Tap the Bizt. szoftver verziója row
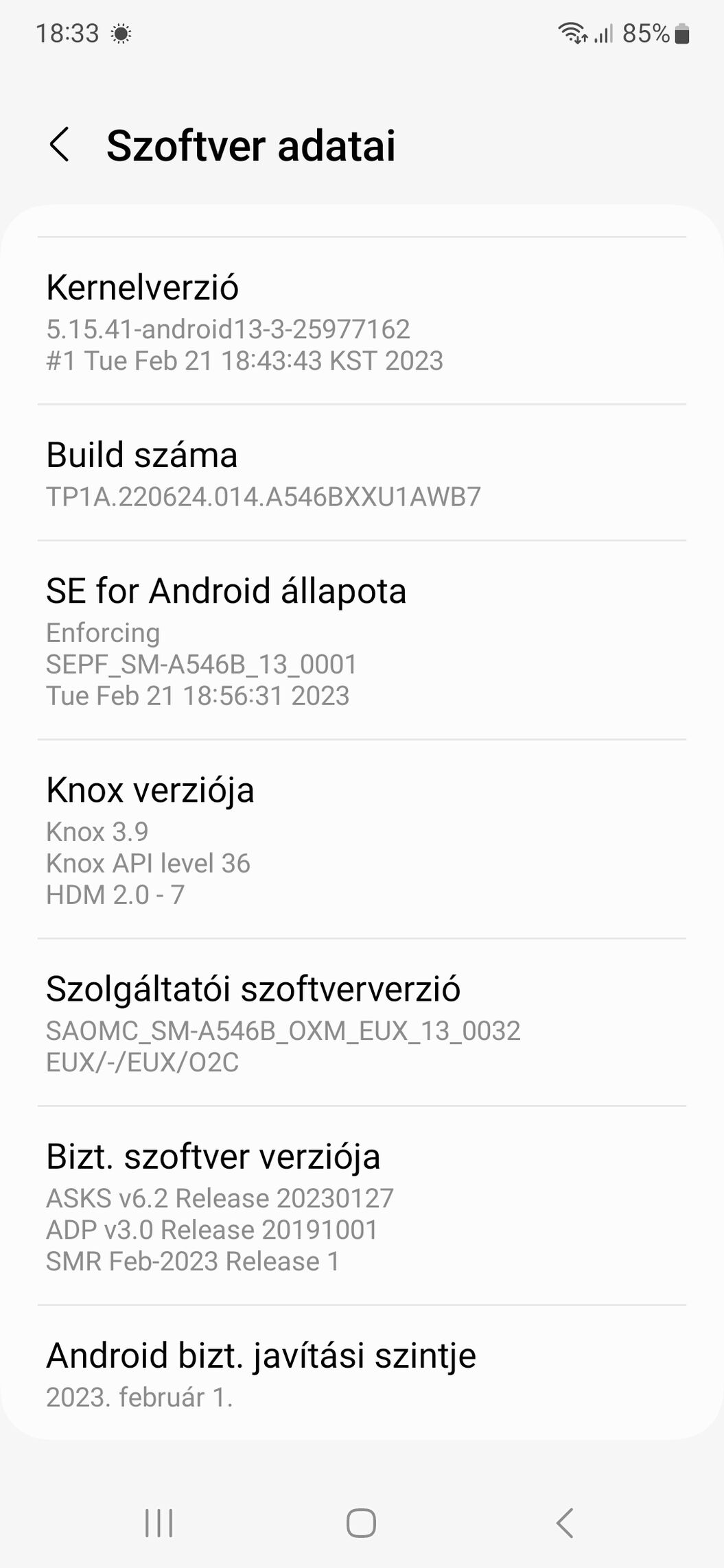Viewport: 724px width, 1568px height. click(362, 1206)
